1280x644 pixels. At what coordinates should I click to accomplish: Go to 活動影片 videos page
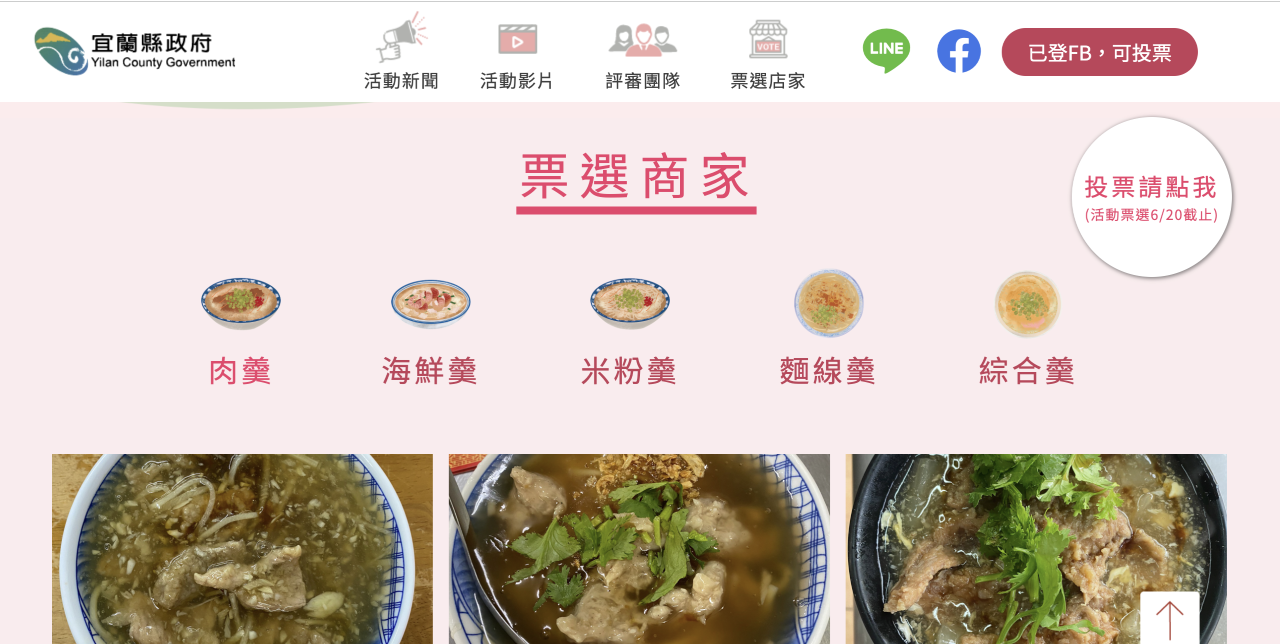[x=517, y=54]
